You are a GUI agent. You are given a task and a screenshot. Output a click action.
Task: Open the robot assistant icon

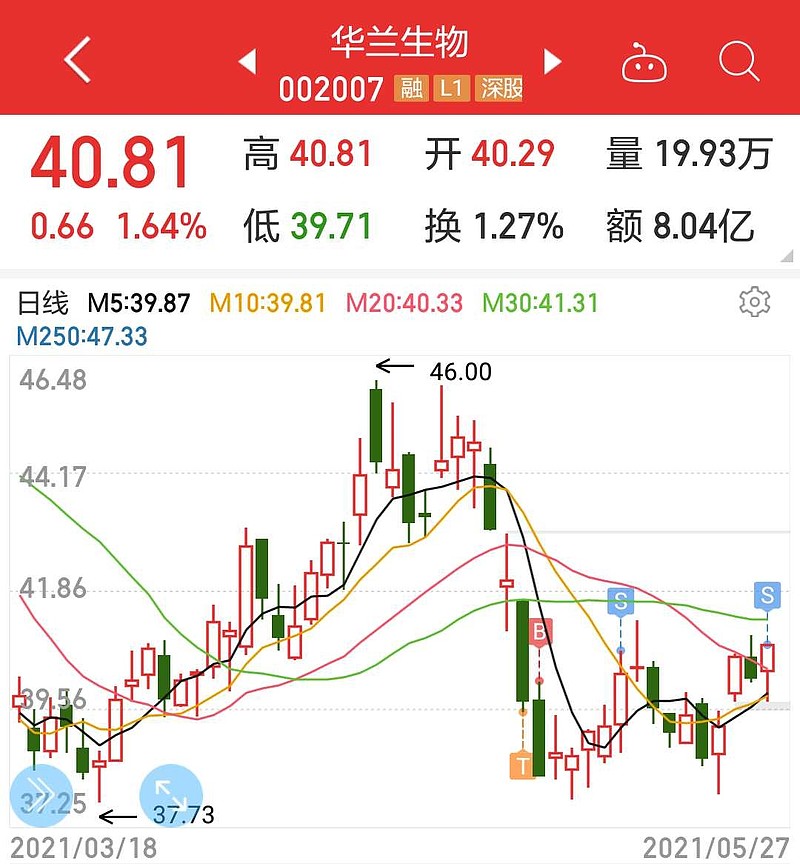click(644, 63)
